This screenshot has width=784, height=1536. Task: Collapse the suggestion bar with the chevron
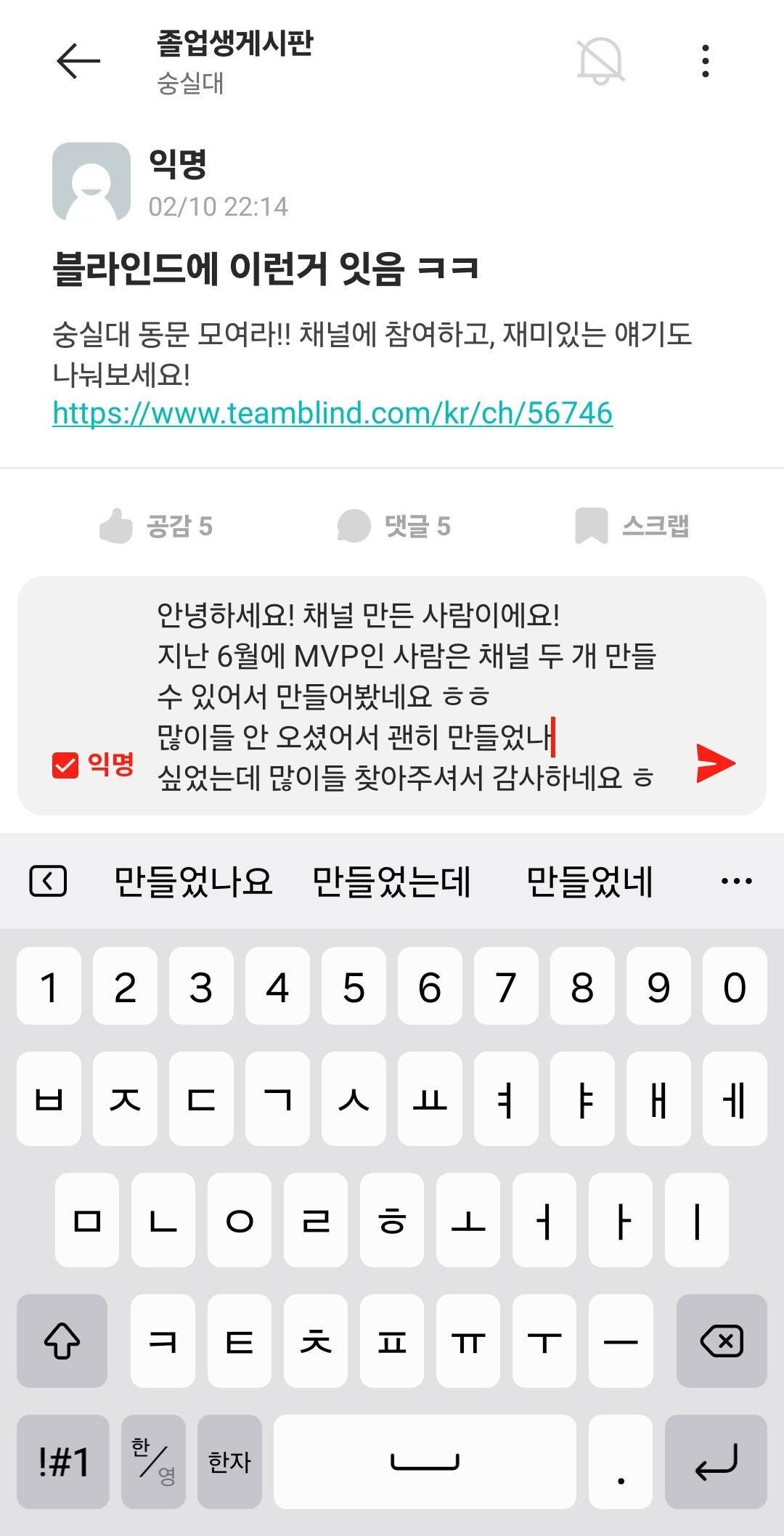[48, 879]
